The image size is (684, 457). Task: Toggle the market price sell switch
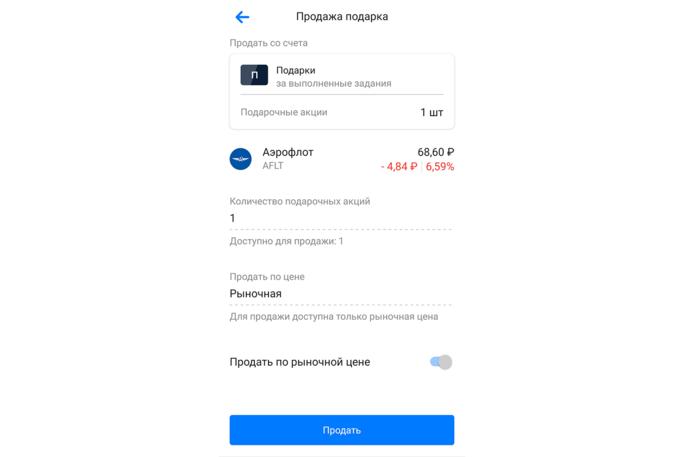(x=441, y=362)
